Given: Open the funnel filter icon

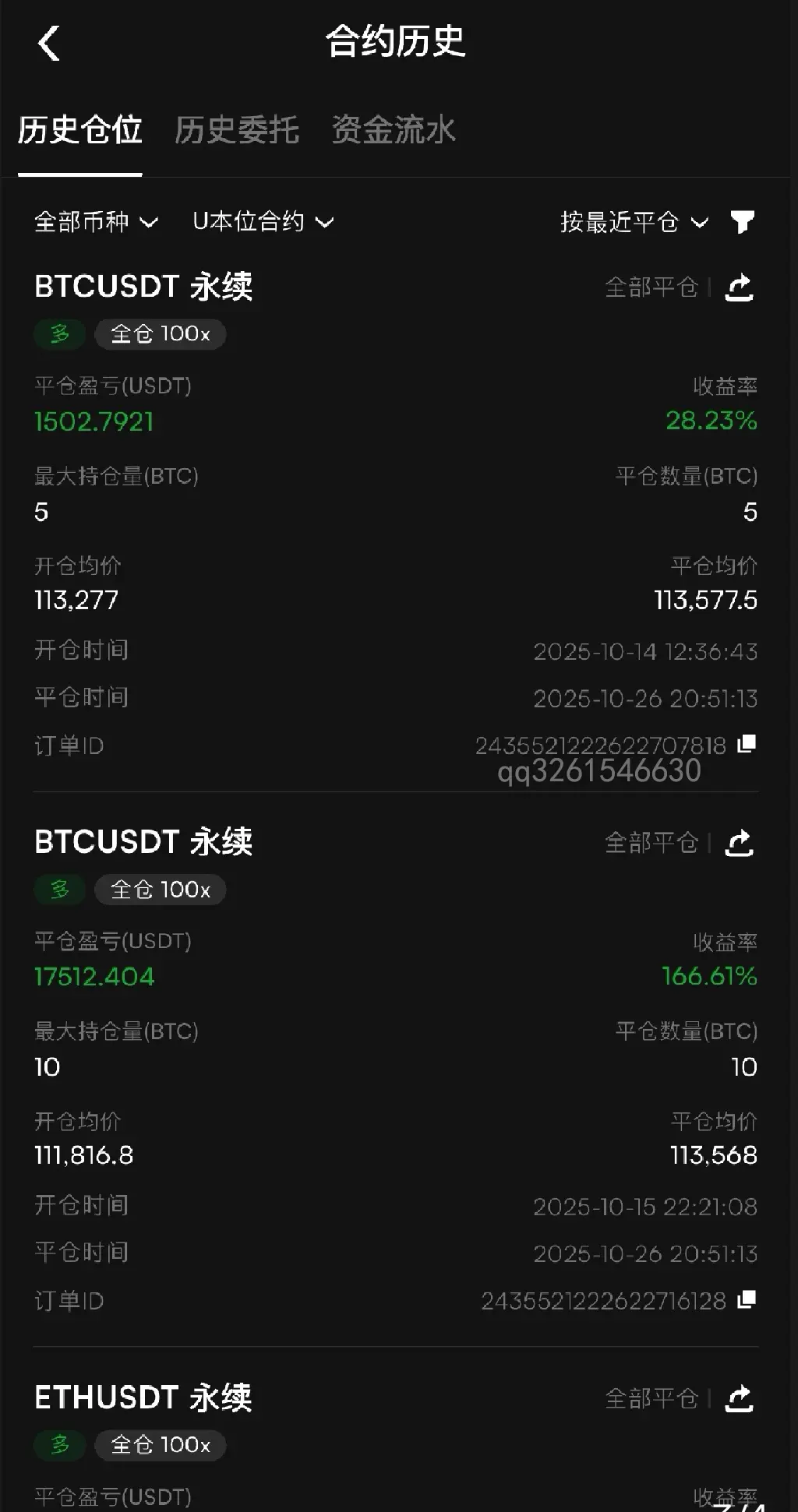Looking at the screenshot, I should (x=742, y=222).
